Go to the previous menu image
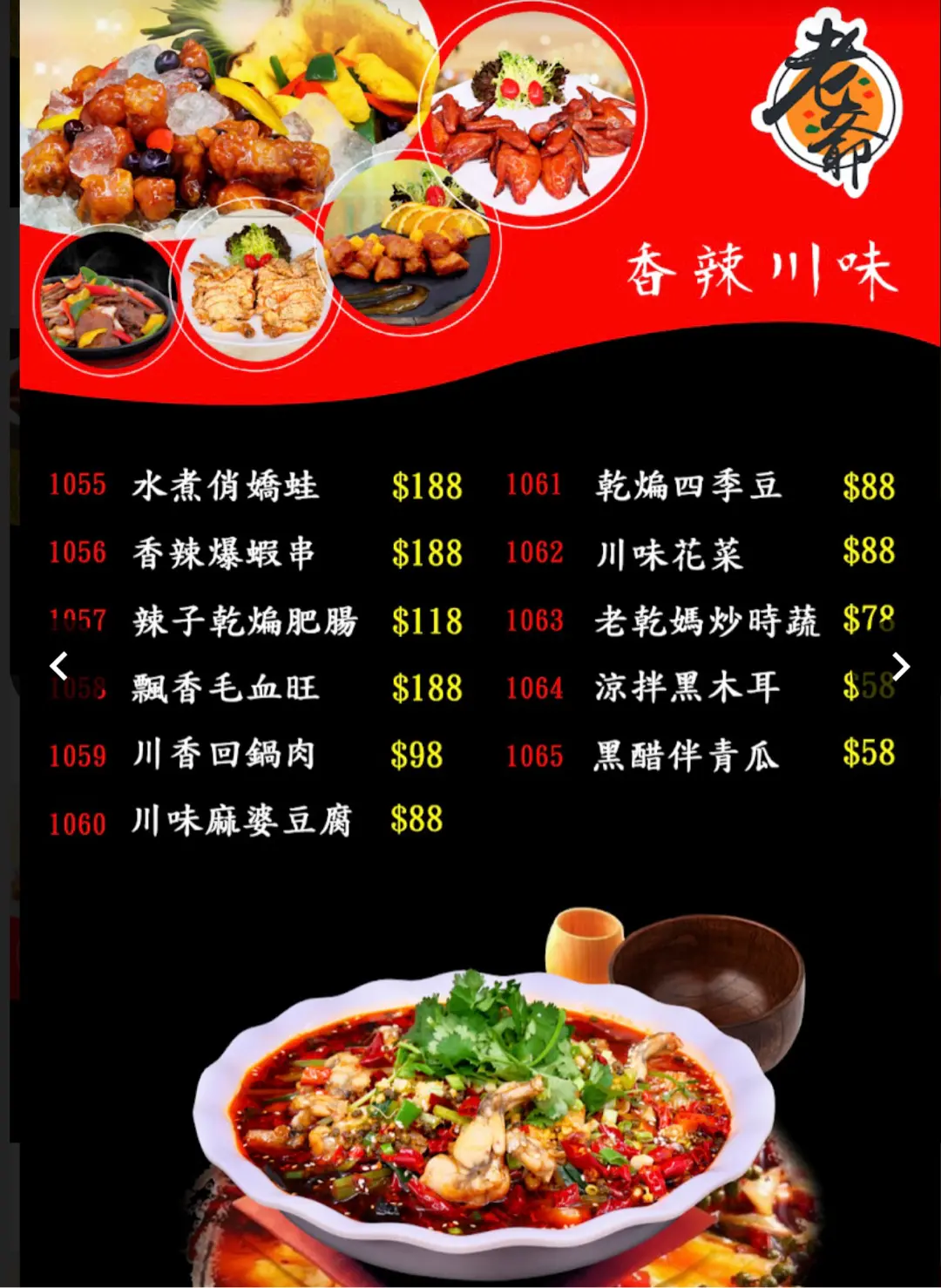Viewport: 941px width, 1288px height. pyautogui.click(x=58, y=667)
